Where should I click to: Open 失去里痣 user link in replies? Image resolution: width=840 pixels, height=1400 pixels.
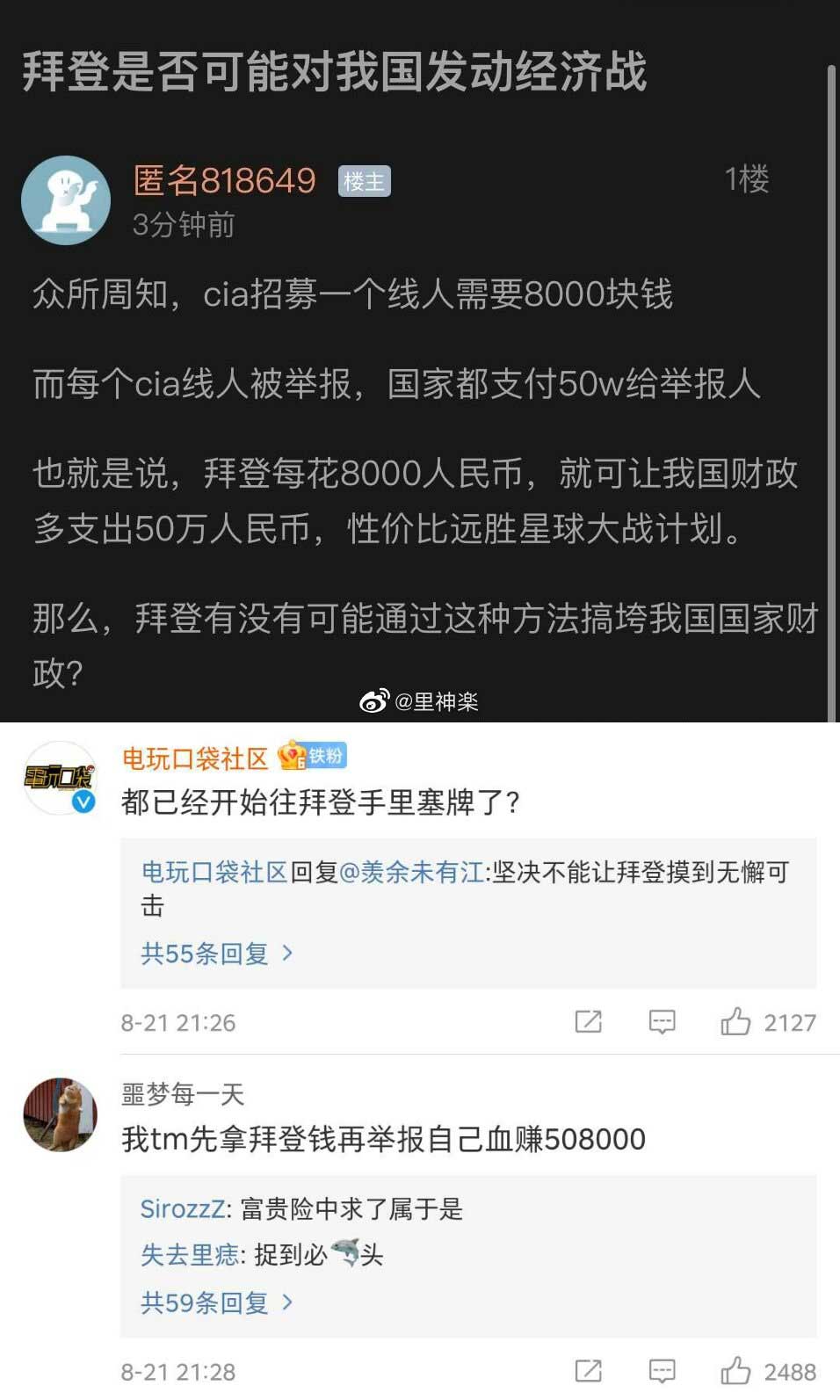coord(190,1255)
